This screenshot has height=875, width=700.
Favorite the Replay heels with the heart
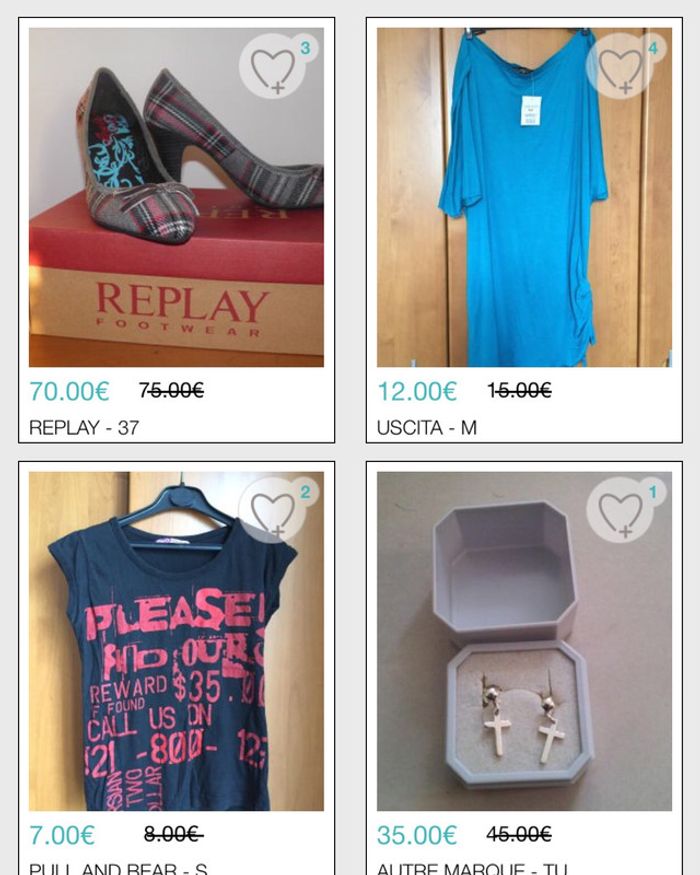pyautogui.click(x=272, y=68)
